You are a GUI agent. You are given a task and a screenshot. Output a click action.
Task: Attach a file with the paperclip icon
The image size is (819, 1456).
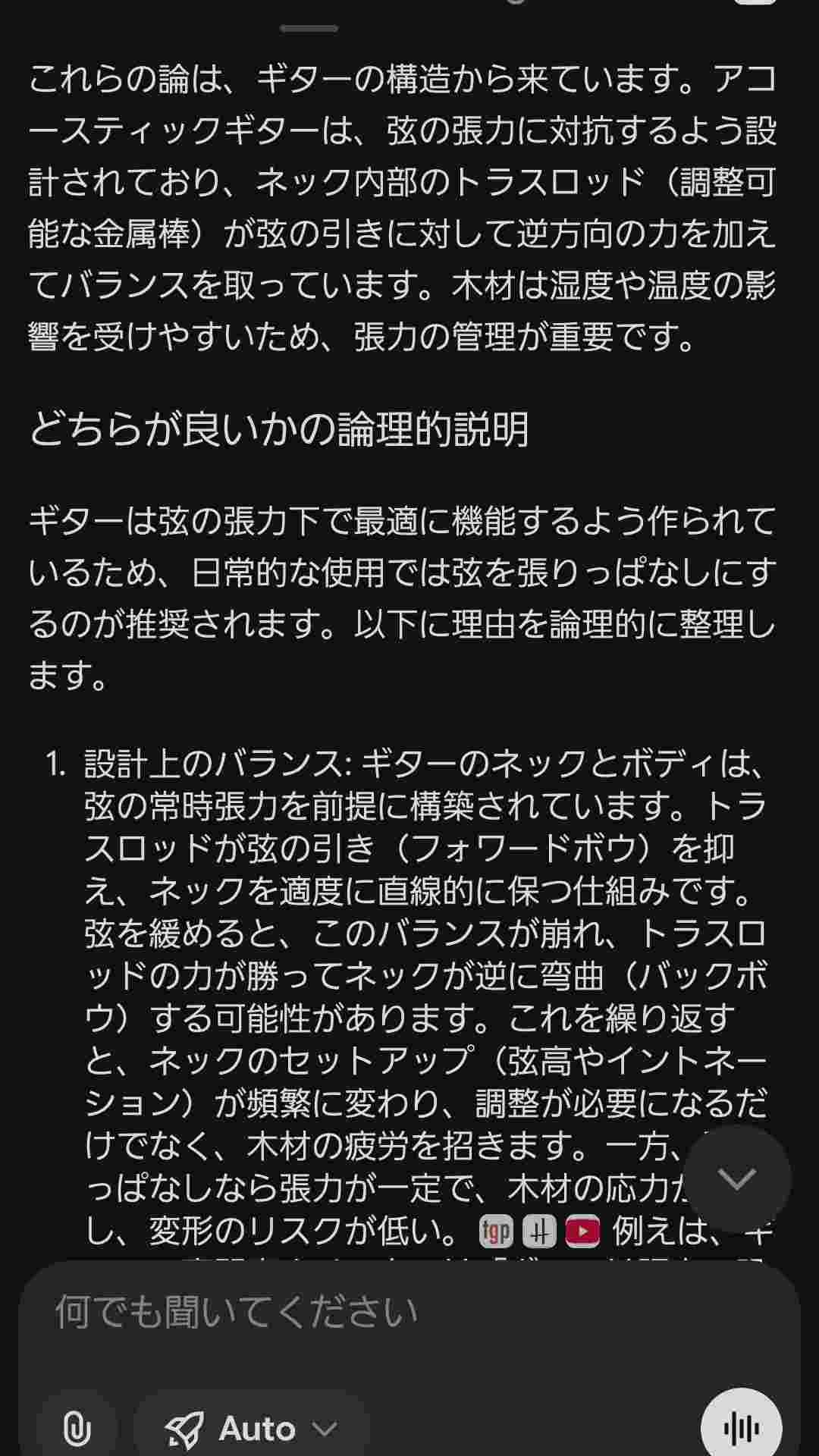pos(77,1429)
